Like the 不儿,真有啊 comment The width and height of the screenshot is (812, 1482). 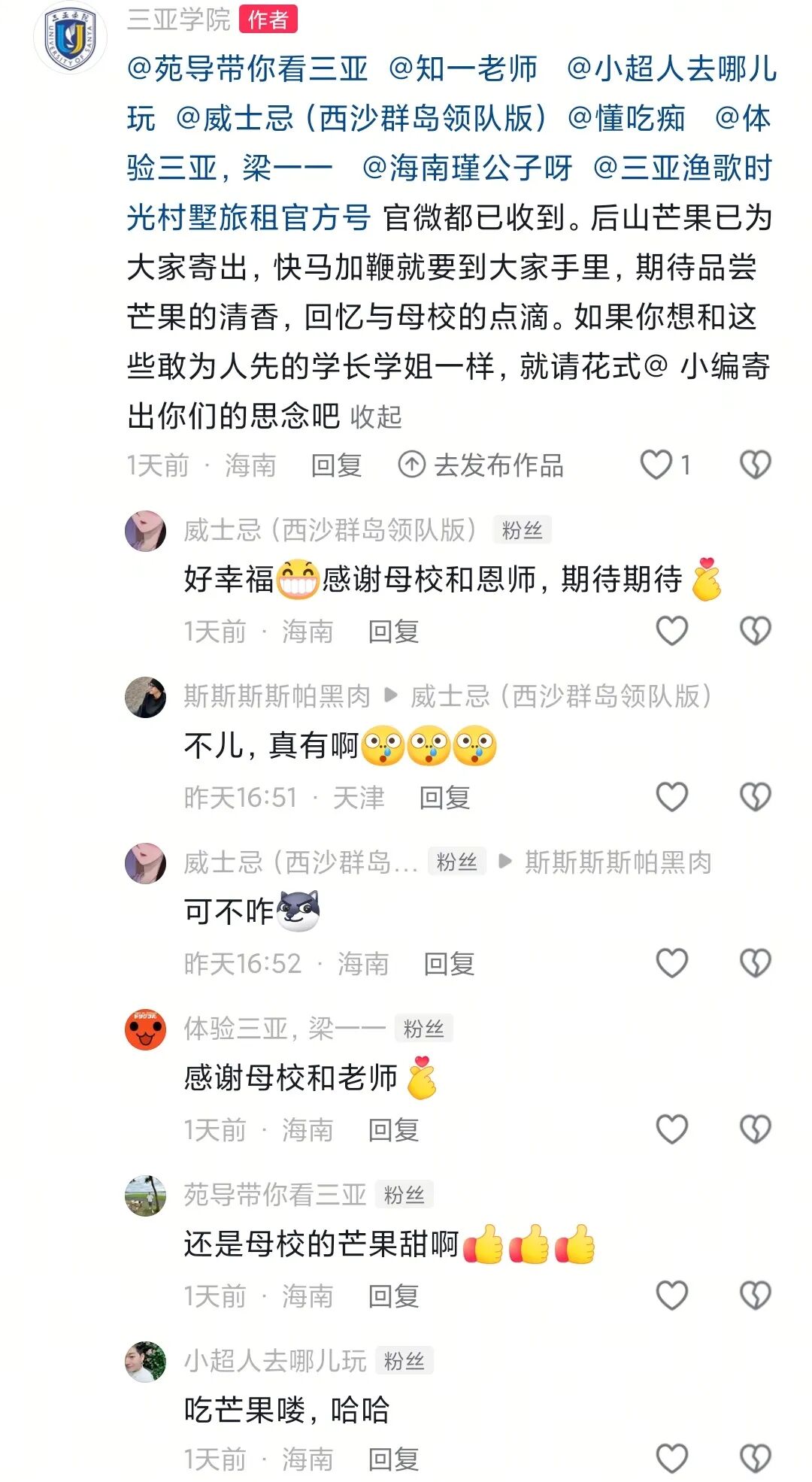[671, 797]
